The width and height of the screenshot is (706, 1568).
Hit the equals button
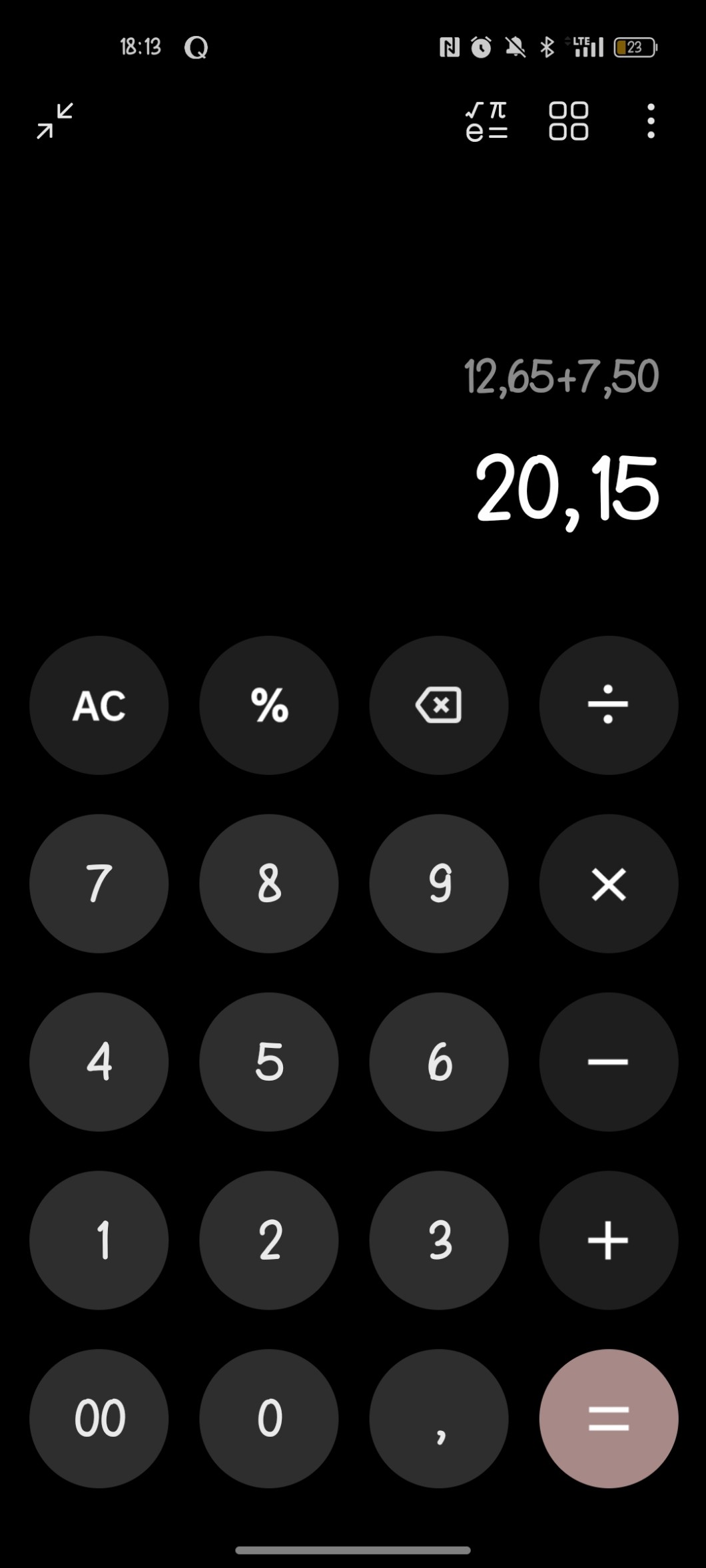pos(609,1419)
